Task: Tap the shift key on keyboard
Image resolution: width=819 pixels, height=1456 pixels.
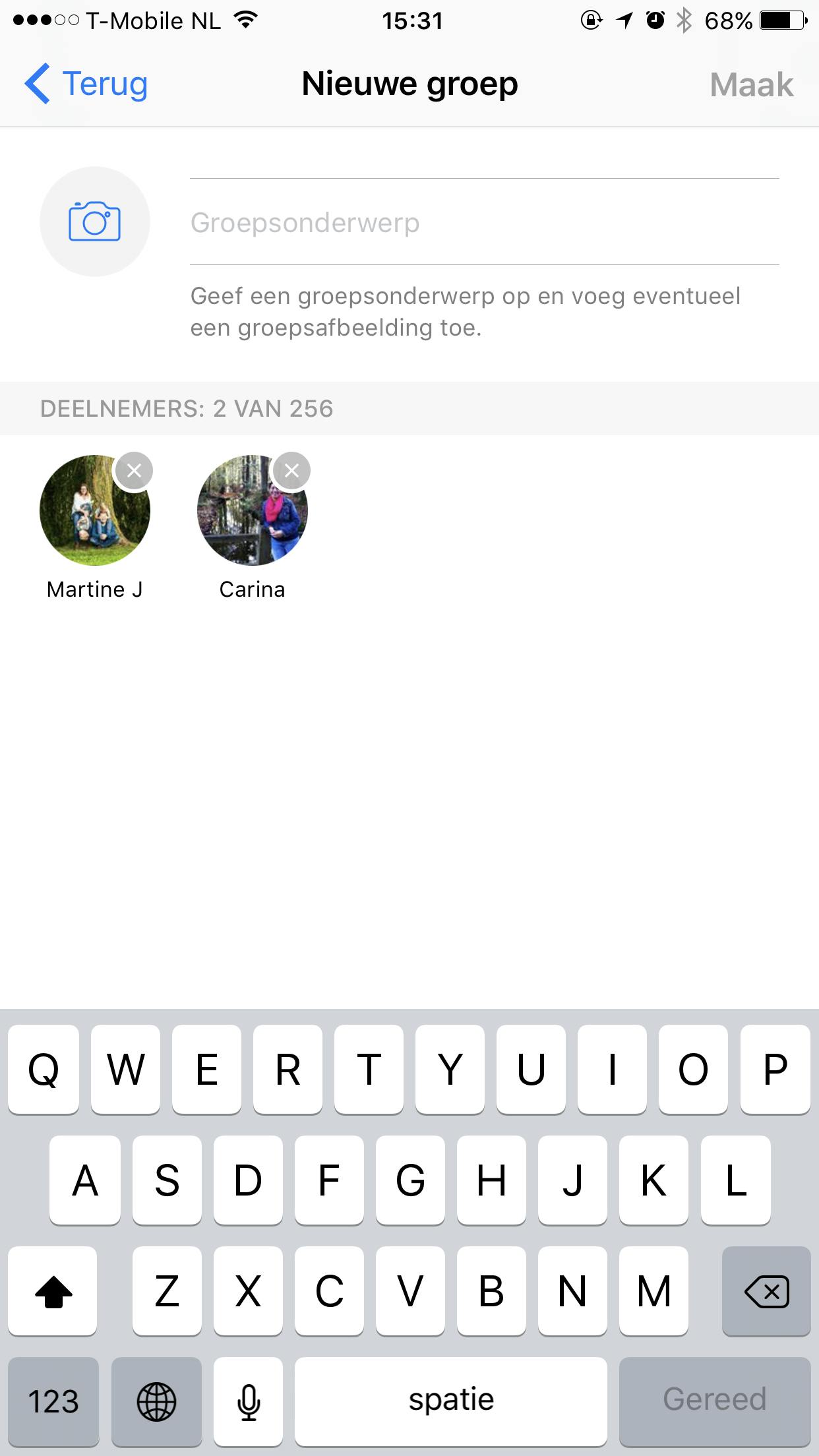Action: point(53,1291)
